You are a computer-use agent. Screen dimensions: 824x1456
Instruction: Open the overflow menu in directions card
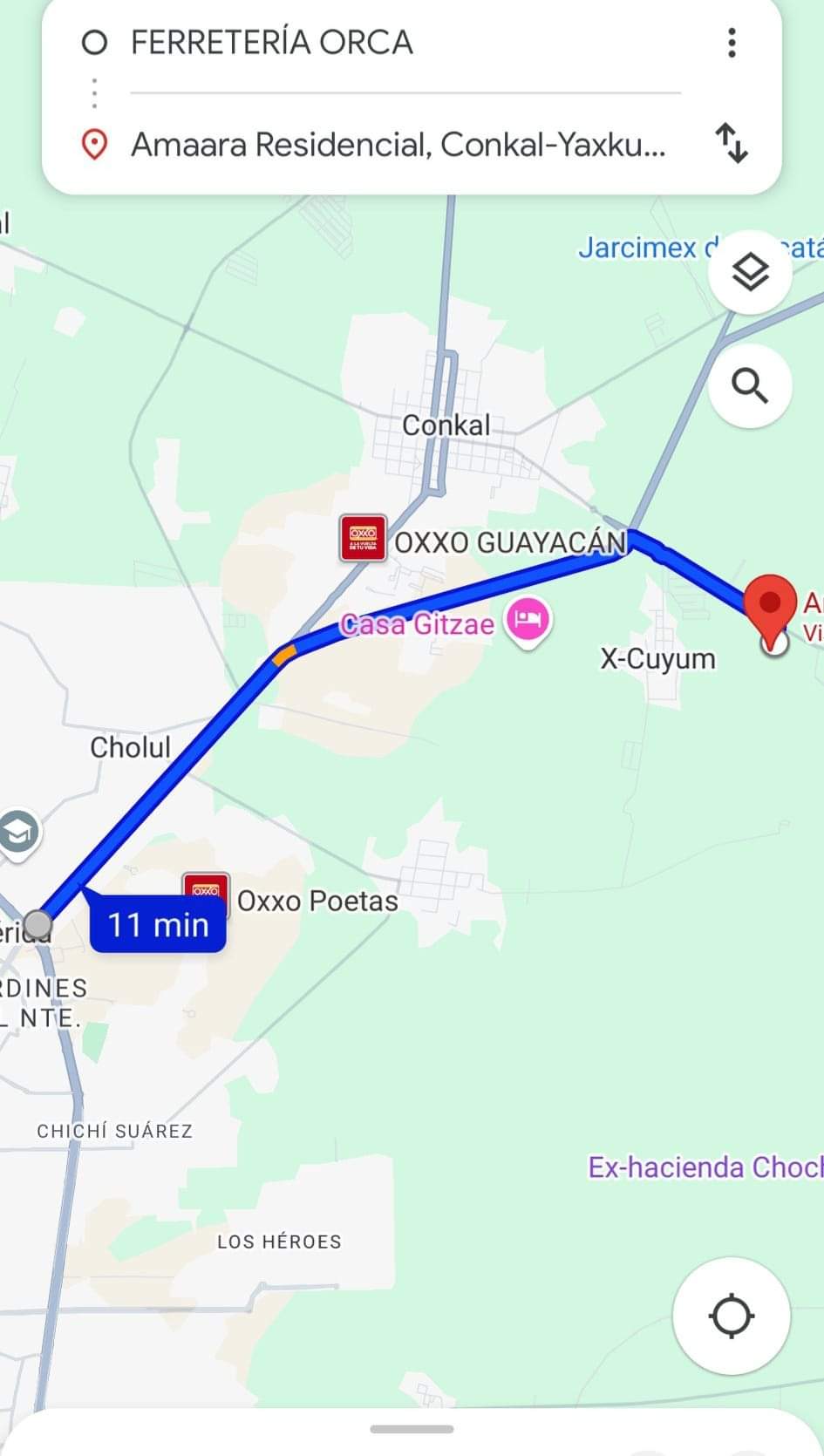pos(732,43)
